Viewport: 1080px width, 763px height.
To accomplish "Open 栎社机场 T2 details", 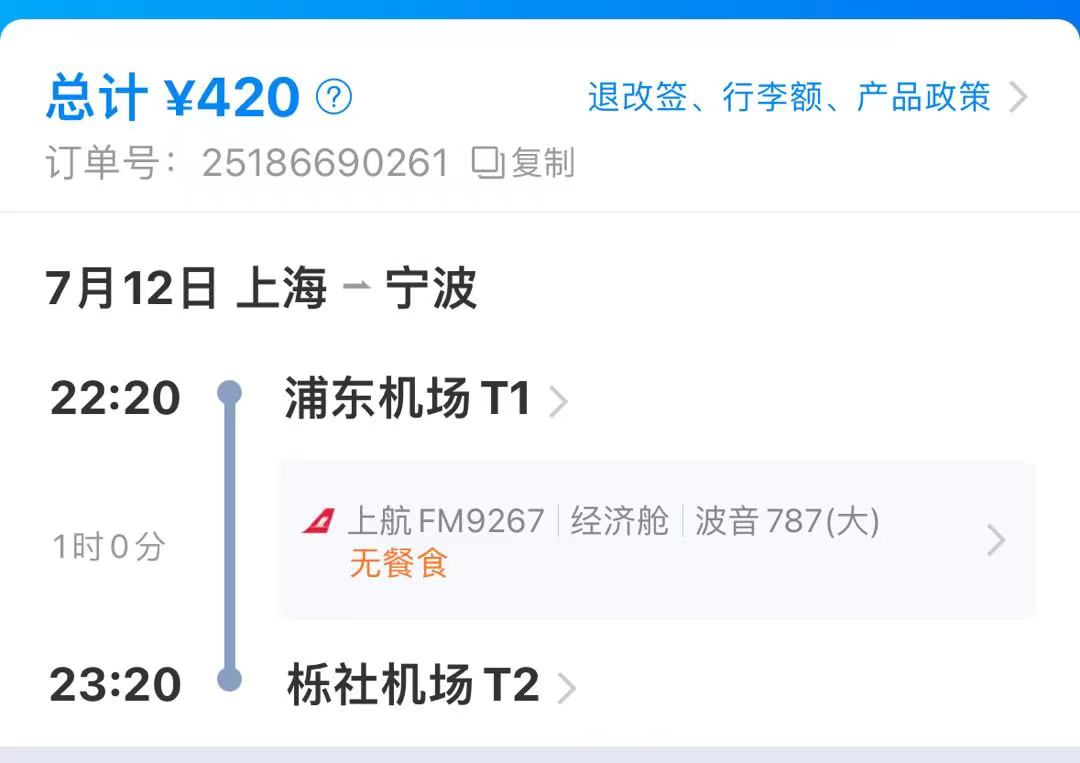I will click(430, 686).
